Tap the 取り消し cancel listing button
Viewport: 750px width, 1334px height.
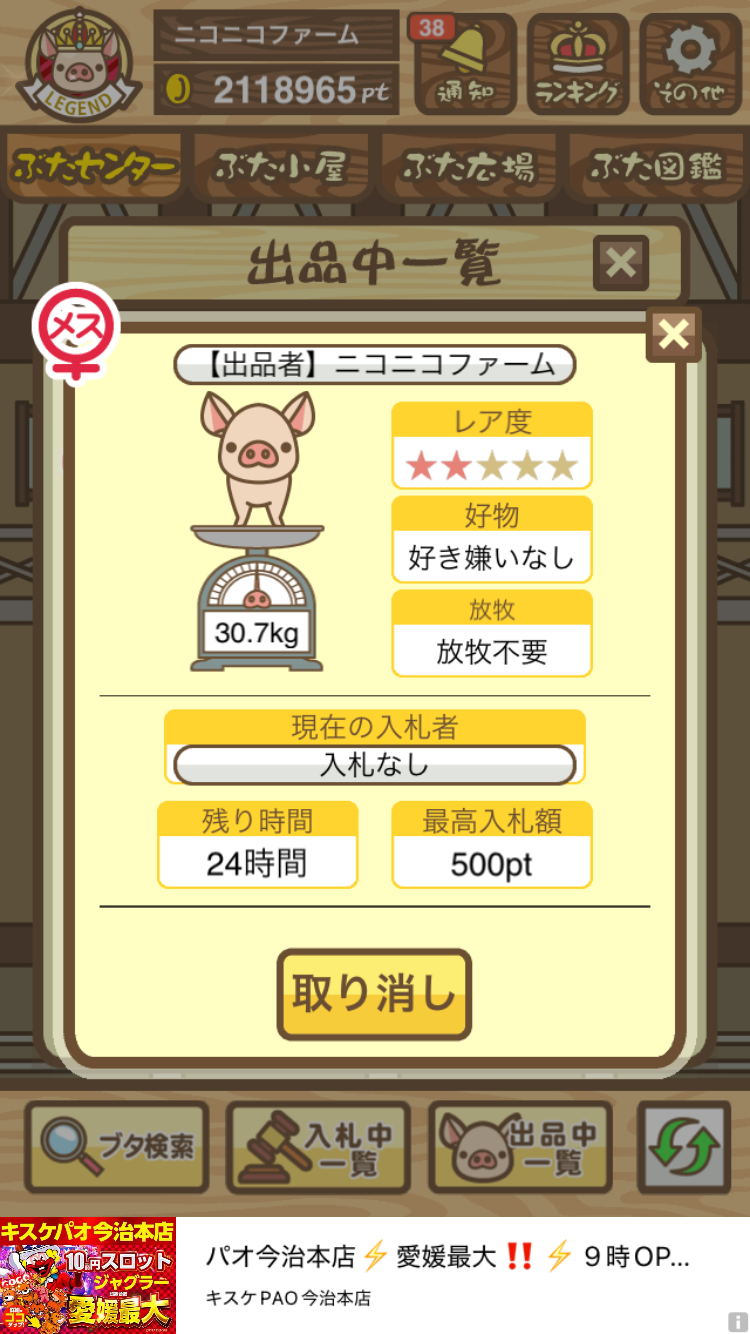click(374, 994)
